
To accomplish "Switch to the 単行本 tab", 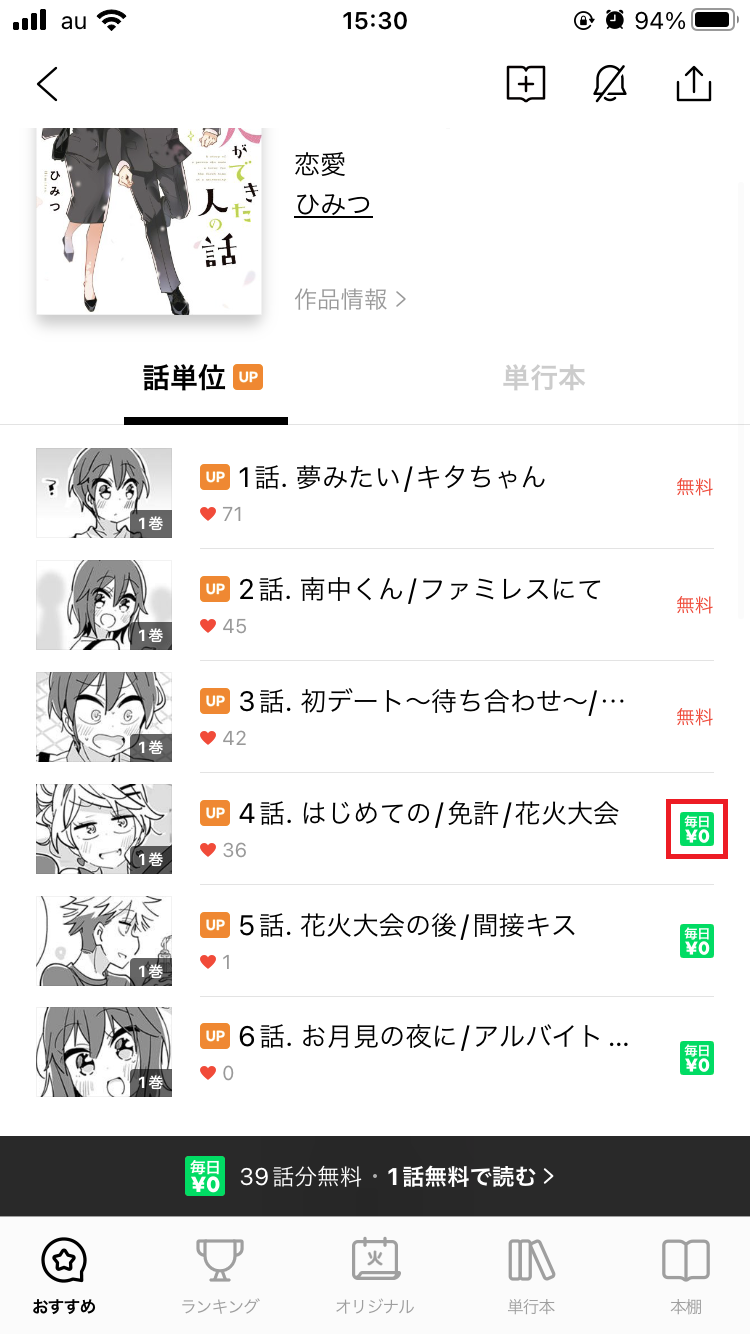I will pyautogui.click(x=544, y=377).
